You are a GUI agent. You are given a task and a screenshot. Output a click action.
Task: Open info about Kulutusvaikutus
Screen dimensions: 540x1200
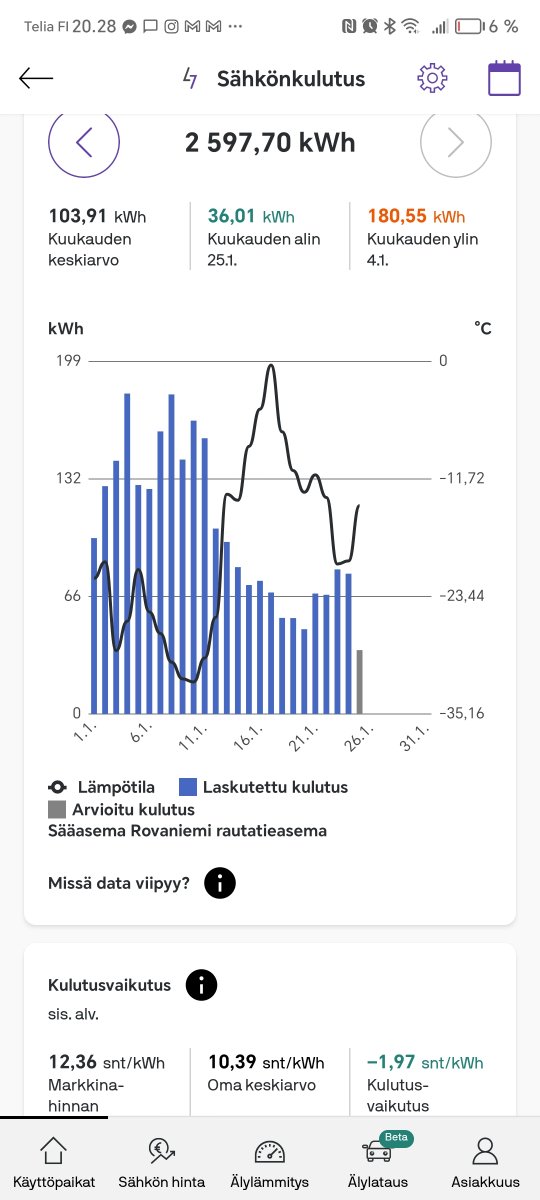pos(201,985)
